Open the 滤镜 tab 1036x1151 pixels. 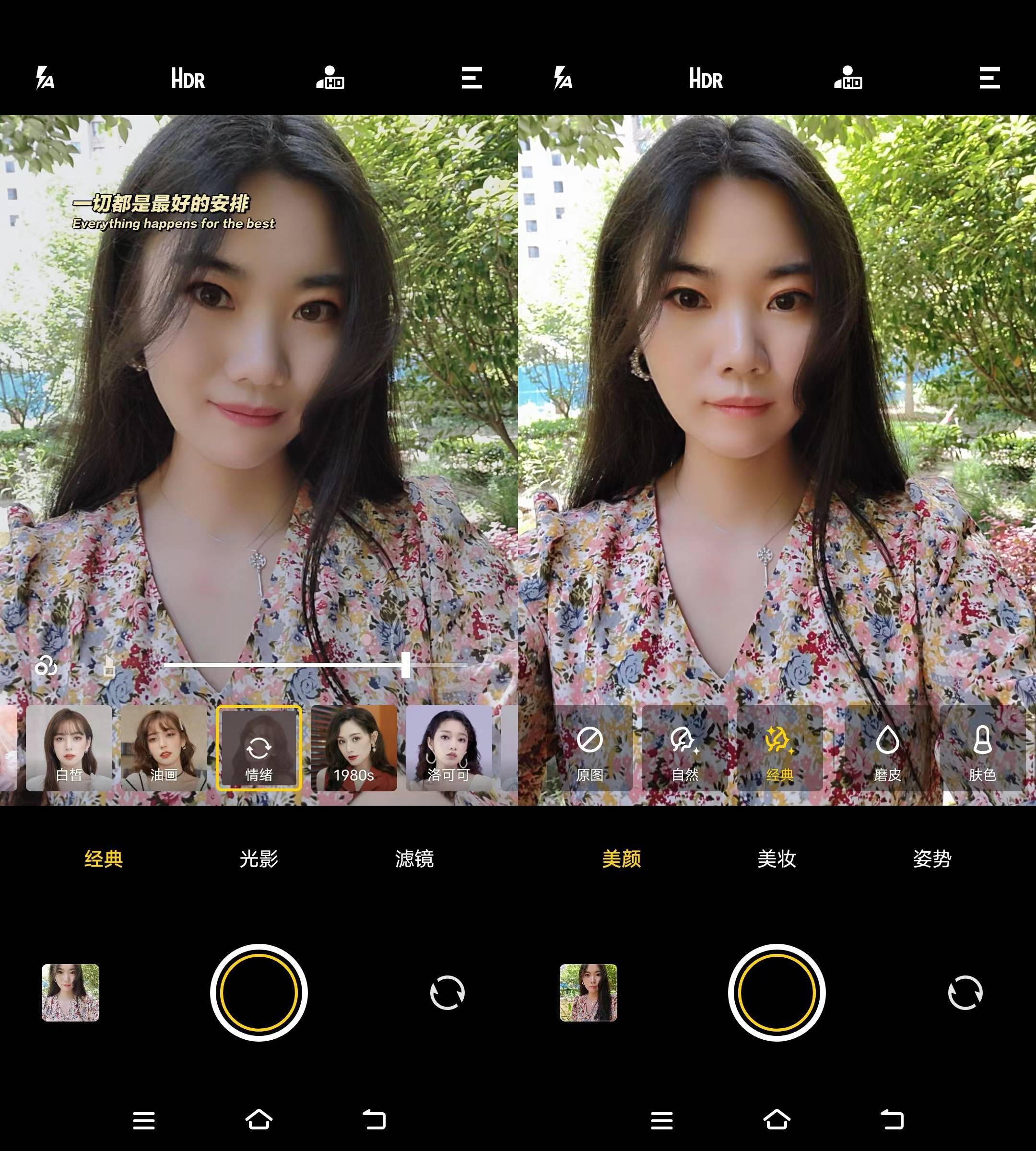coord(414,858)
